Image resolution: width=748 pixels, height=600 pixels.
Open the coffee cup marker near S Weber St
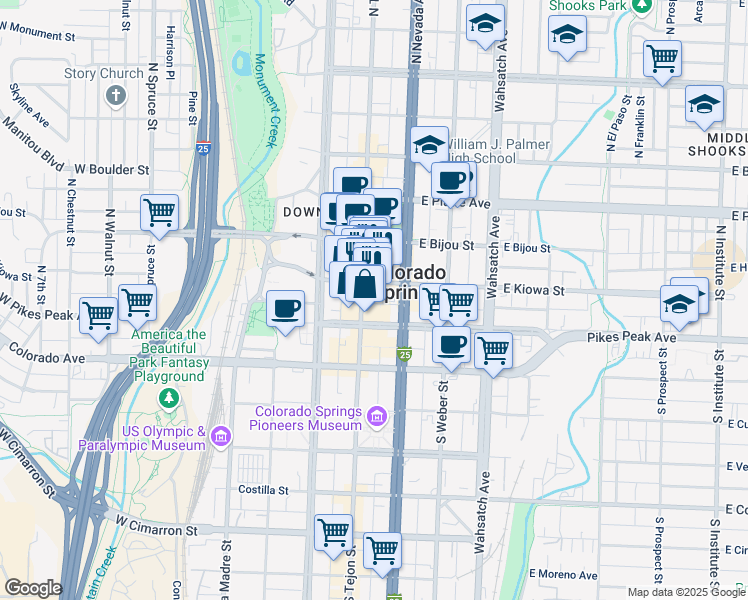pyautogui.click(x=451, y=346)
